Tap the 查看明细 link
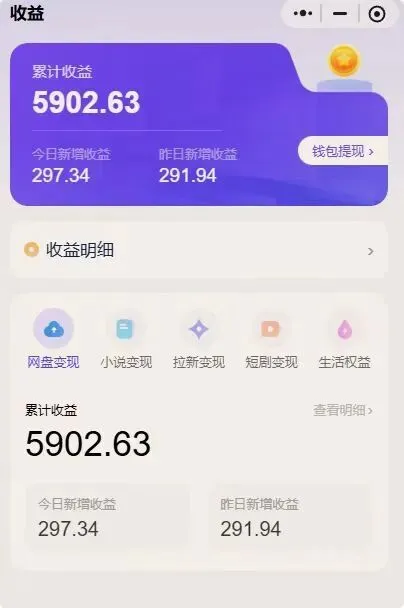Image resolution: width=404 pixels, height=608 pixels. pyautogui.click(x=343, y=410)
